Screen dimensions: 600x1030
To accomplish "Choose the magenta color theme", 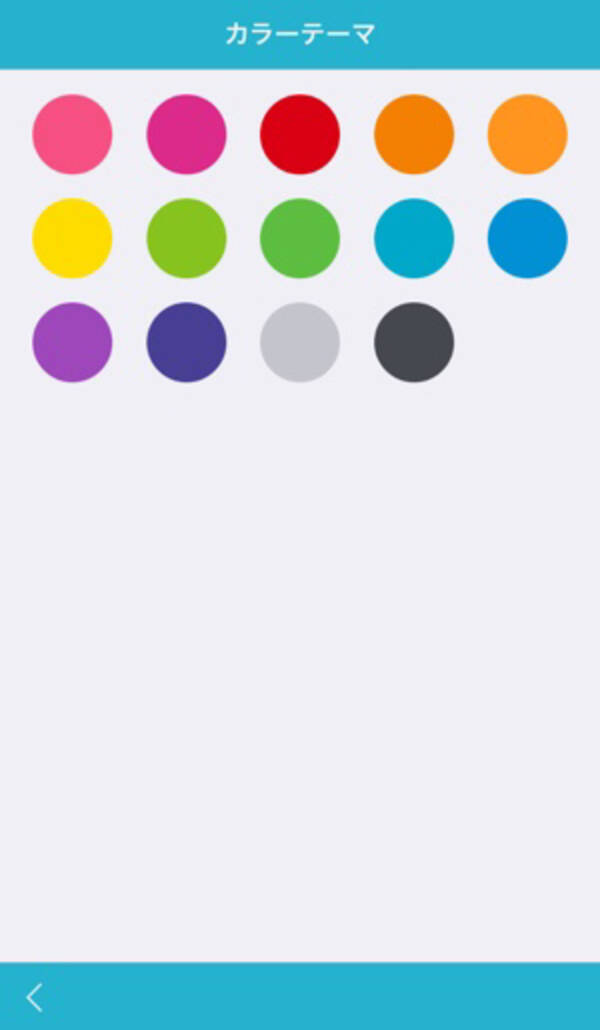I will point(186,134).
